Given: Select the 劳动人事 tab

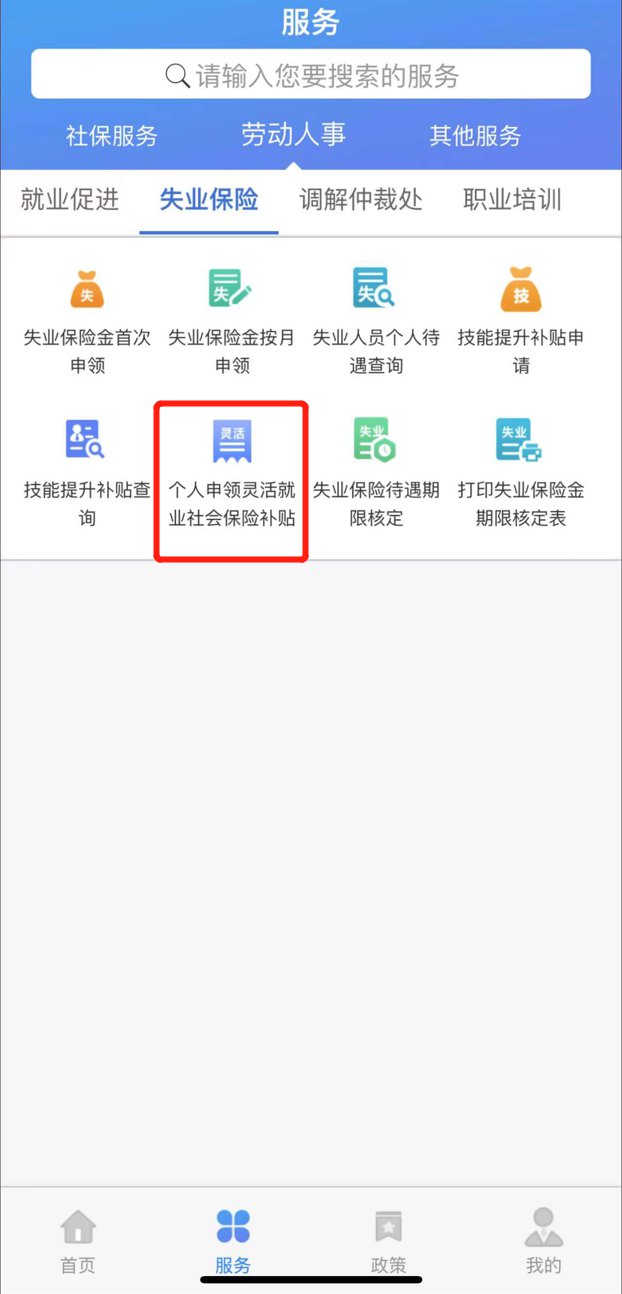Looking at the screenshot, I should [293, 135].
